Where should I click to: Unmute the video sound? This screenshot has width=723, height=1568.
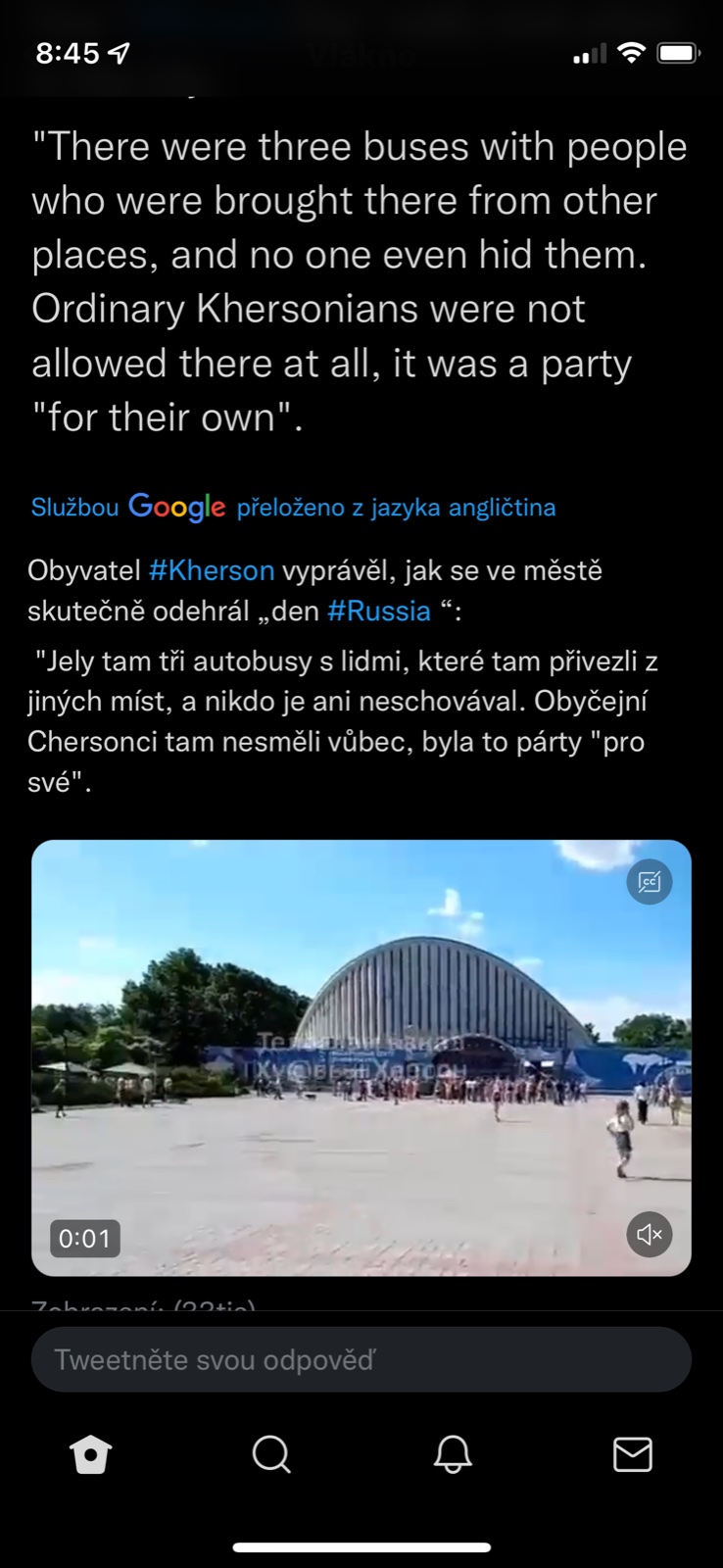(649, 1234)
